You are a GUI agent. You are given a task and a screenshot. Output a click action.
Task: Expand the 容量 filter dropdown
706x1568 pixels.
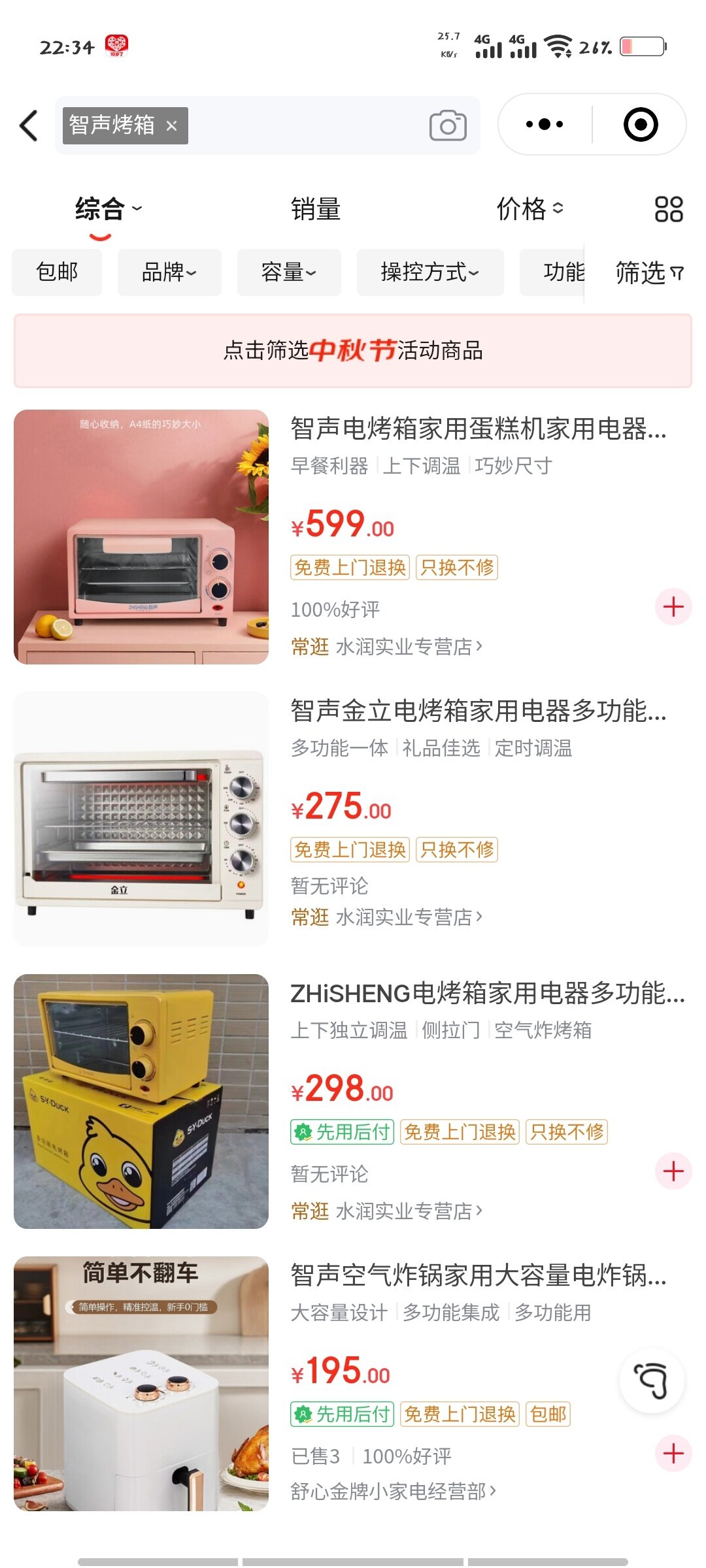pos(288,272)
